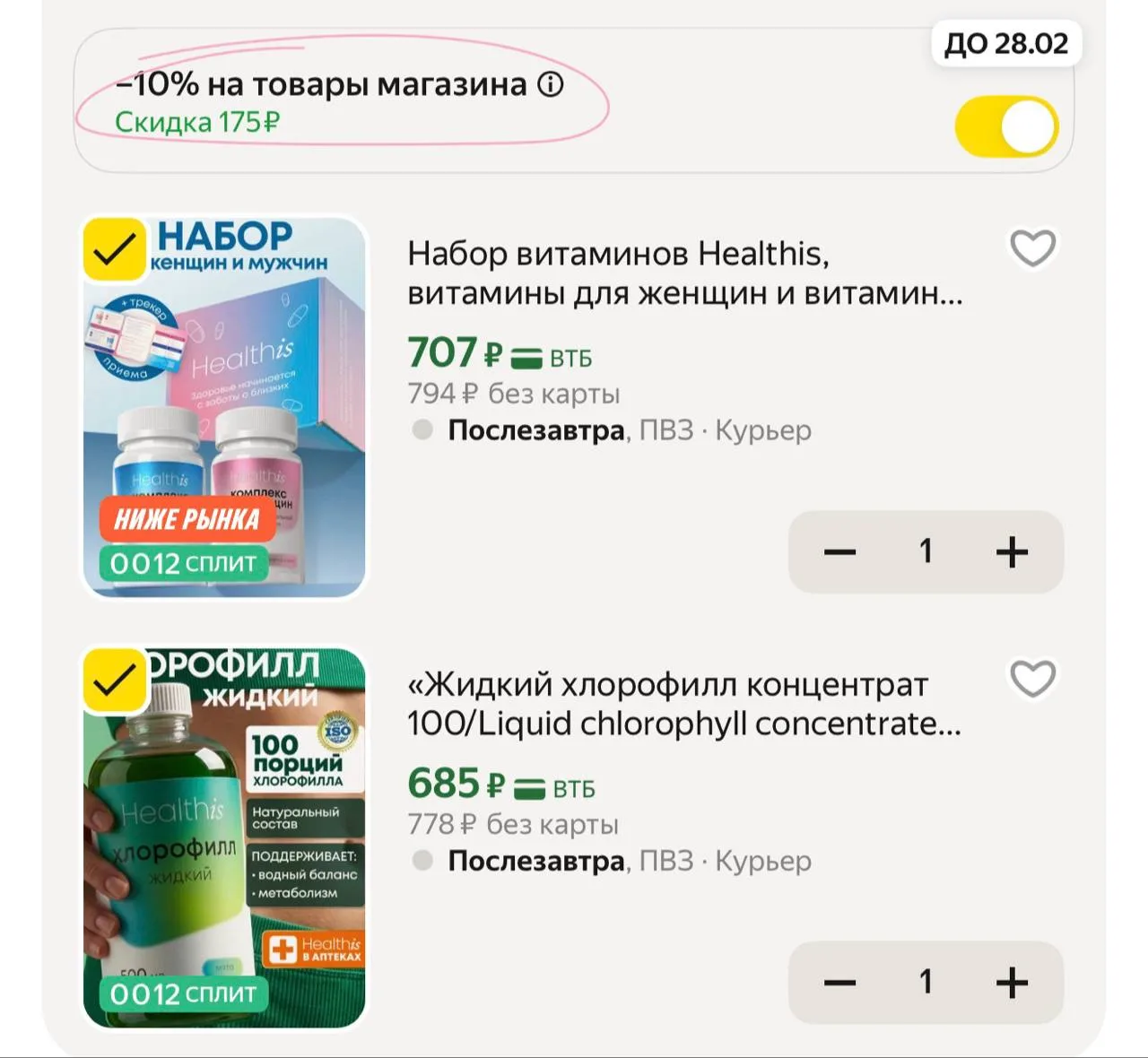Open the Healthis vitamin set product image
Image resolution: width=1148 pixels, height=1058 pixels.
(224, 407)
